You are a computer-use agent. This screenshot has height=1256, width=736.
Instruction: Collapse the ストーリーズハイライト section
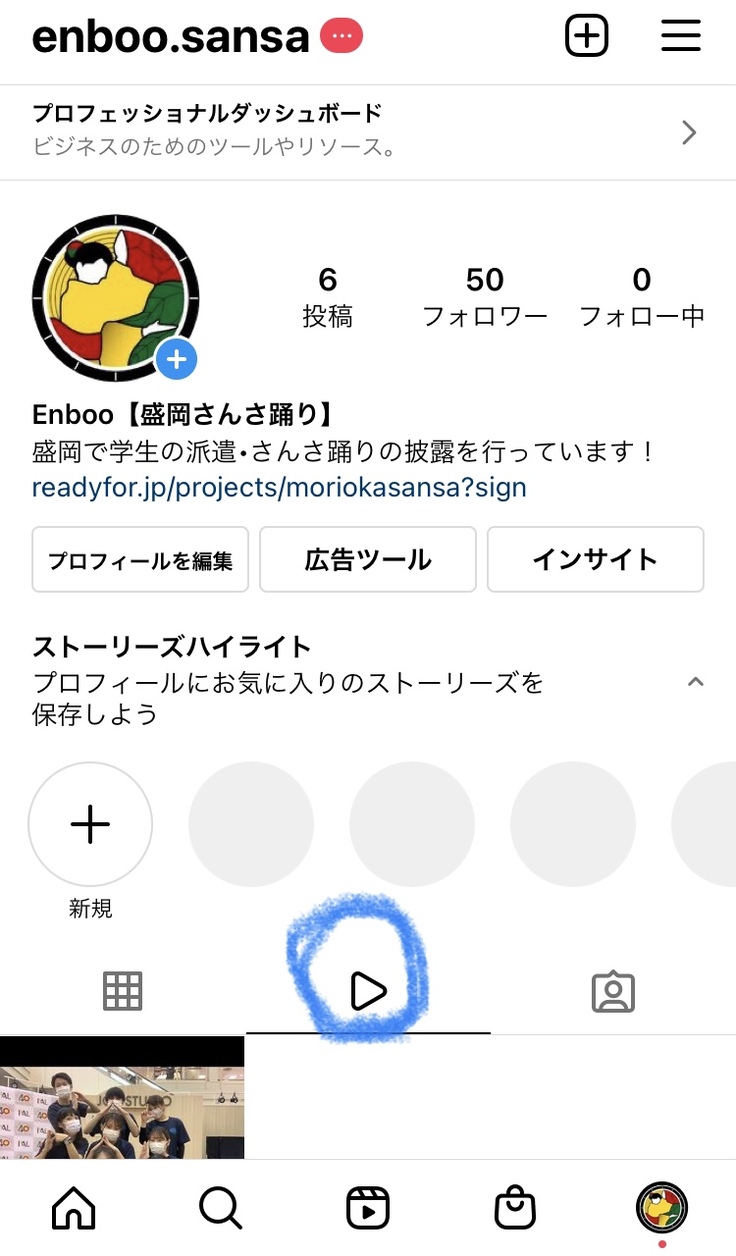[696, 682]
